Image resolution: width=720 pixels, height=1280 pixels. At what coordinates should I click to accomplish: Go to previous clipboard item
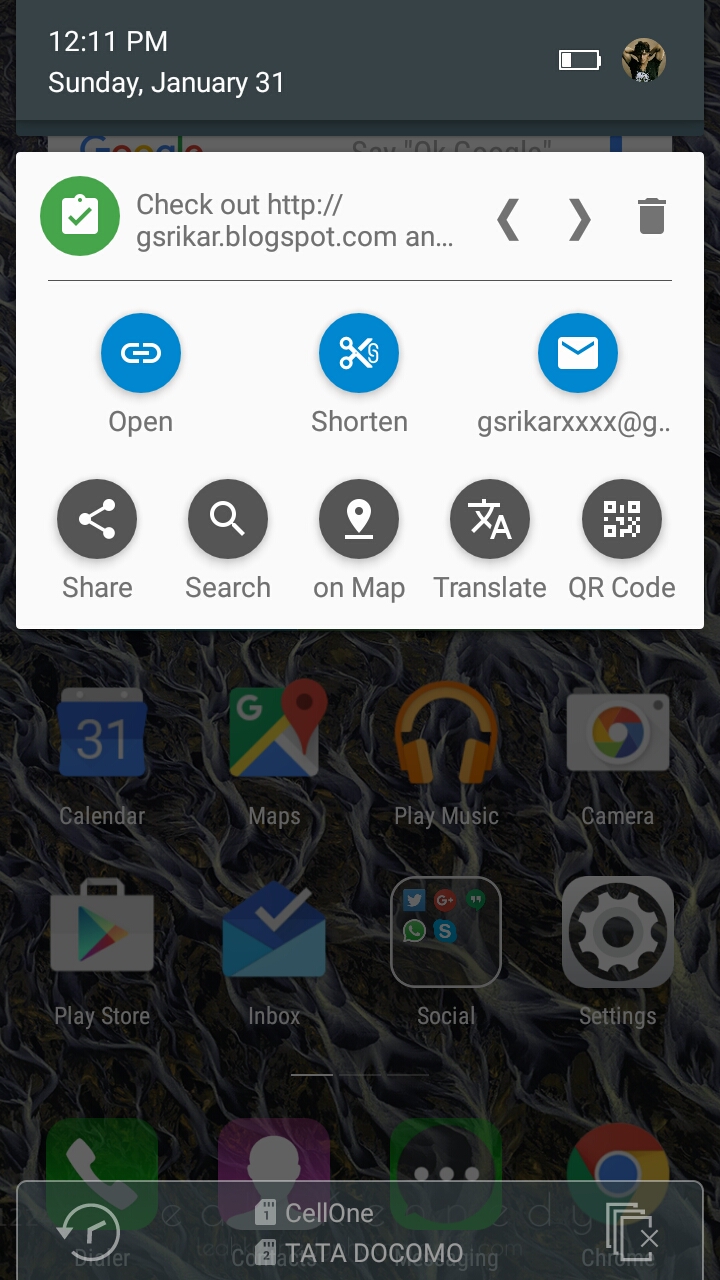click(x=508, y=219)
